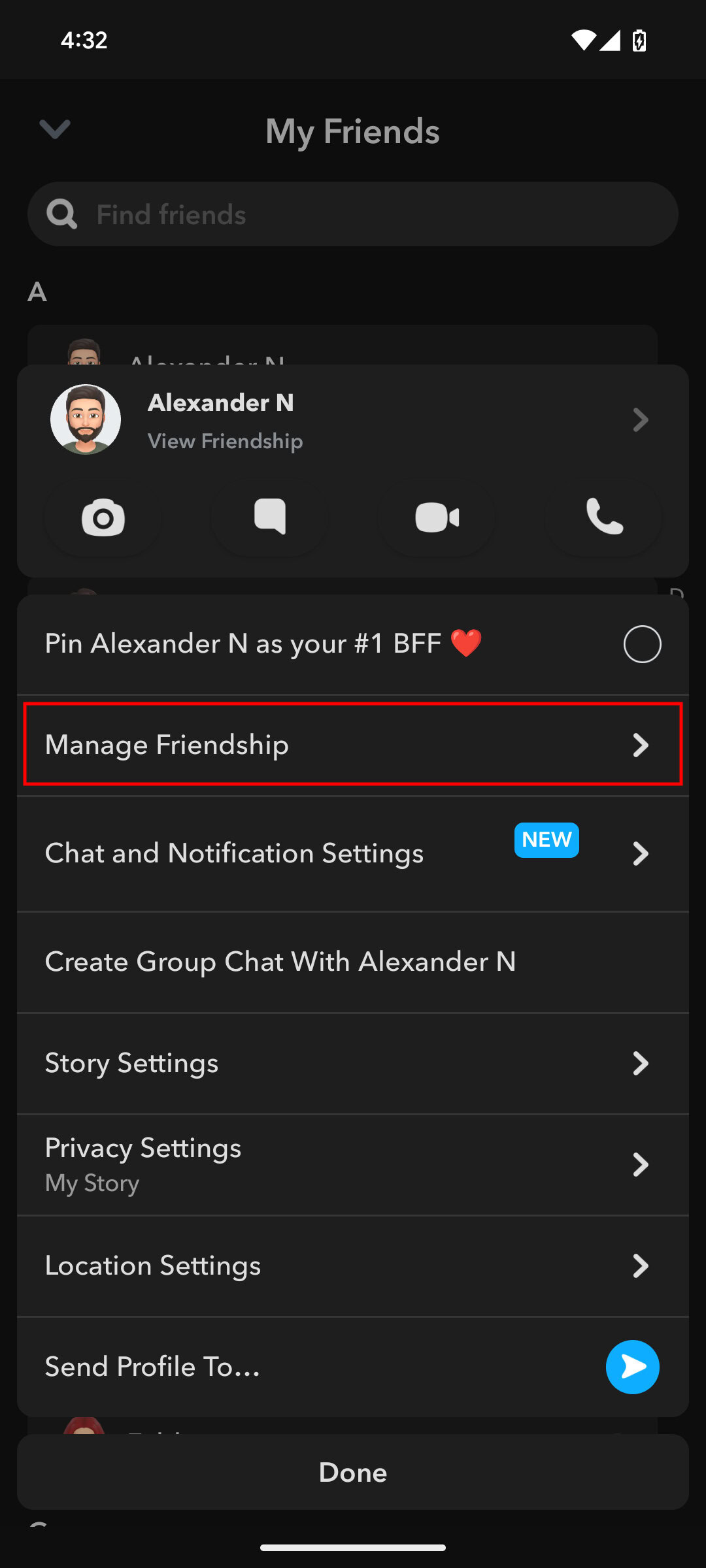Open View Friendship
Image resolution: width=706 pixels, height=1568 pixels.
pos(225,440)
